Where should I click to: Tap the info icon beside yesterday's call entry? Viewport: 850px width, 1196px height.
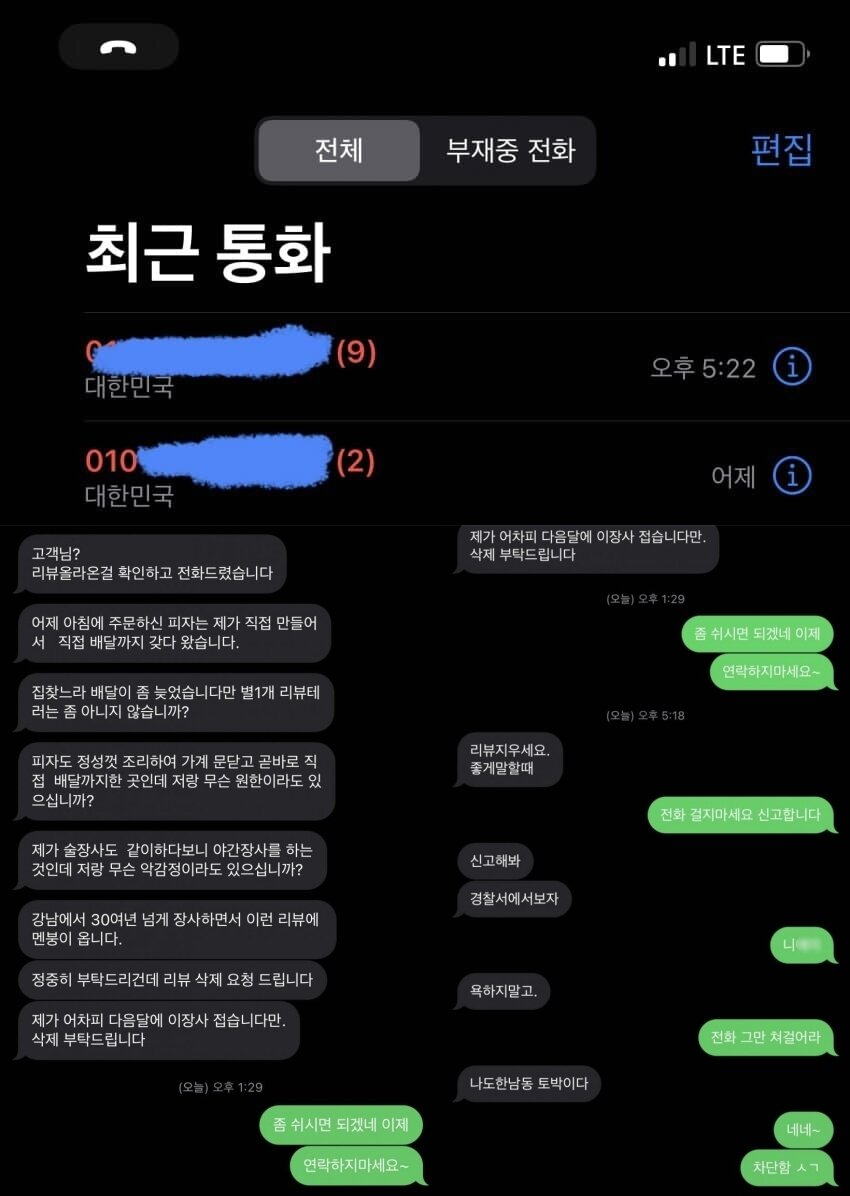791,477
